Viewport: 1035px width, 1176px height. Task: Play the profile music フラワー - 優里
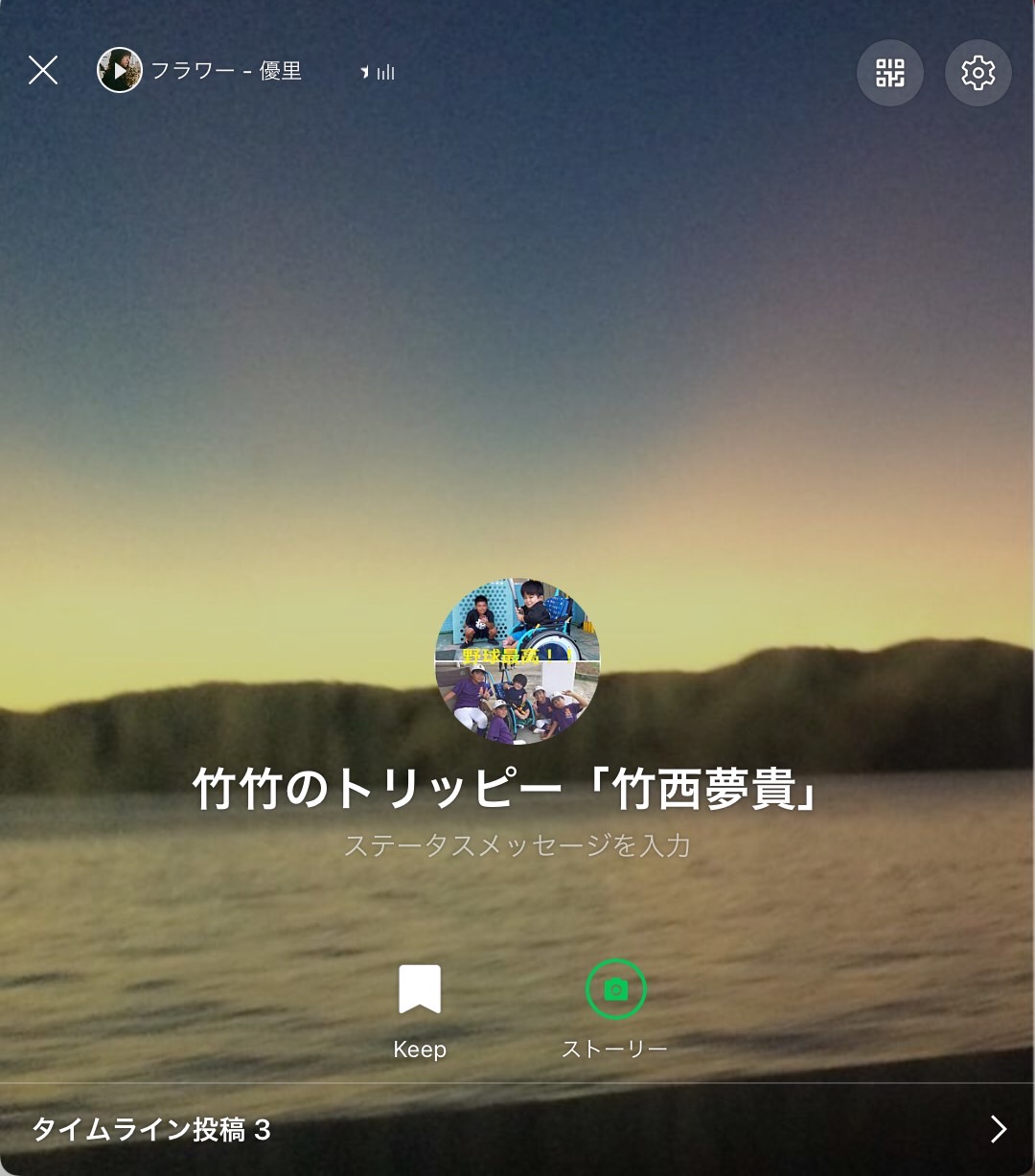click(x=121, y=71)
